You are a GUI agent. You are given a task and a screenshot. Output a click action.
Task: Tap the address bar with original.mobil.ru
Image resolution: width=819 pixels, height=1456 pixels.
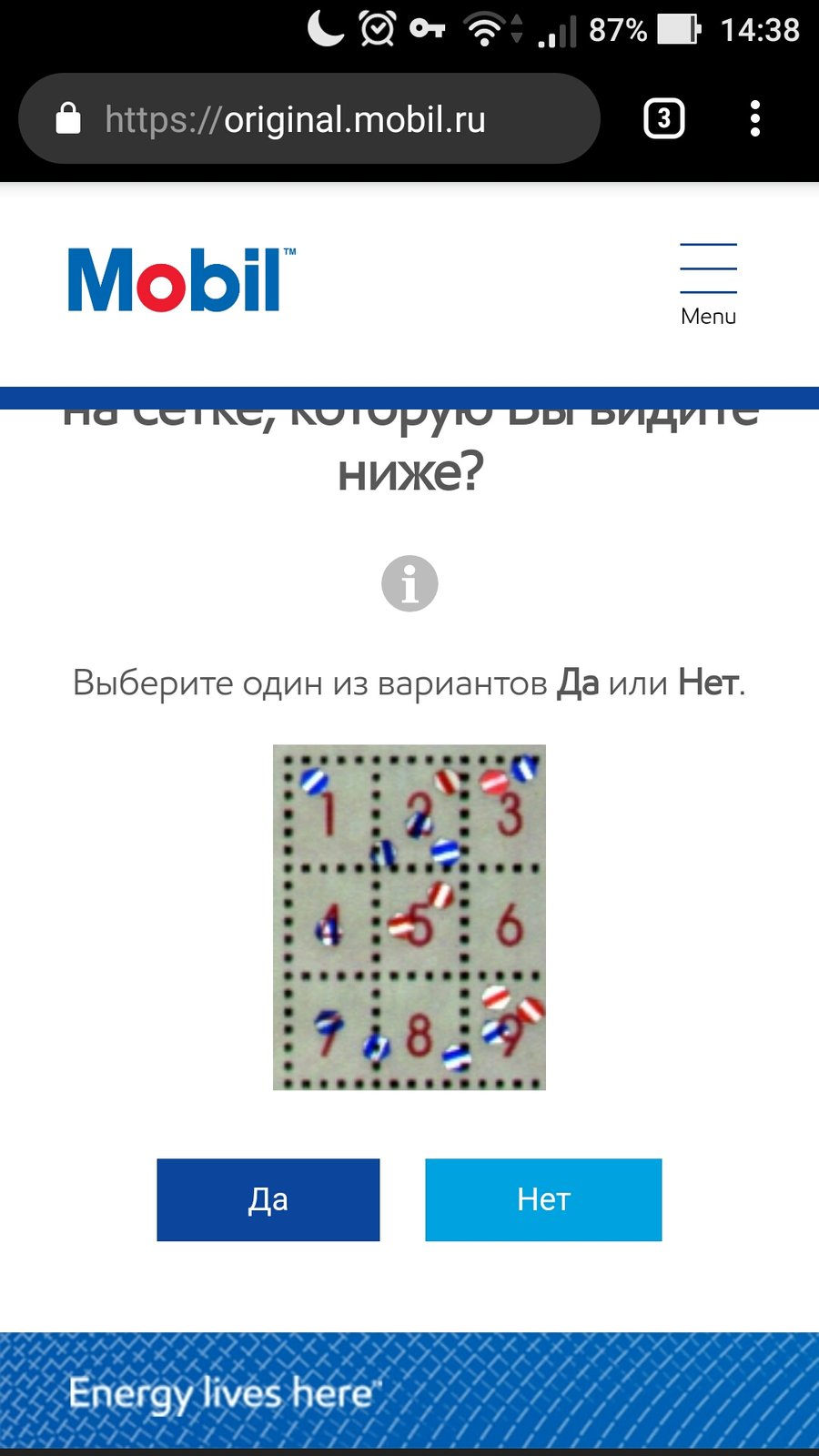pyautogui.click(x=309, y=119)
